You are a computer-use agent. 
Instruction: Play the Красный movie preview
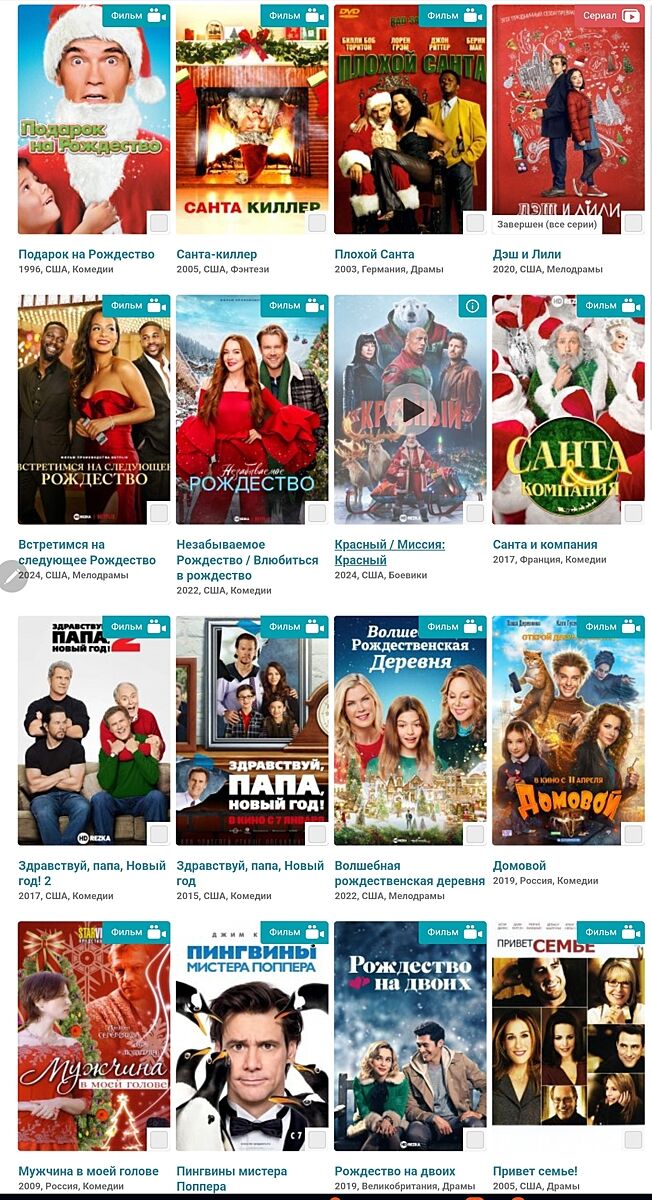[x=410, y=409]
